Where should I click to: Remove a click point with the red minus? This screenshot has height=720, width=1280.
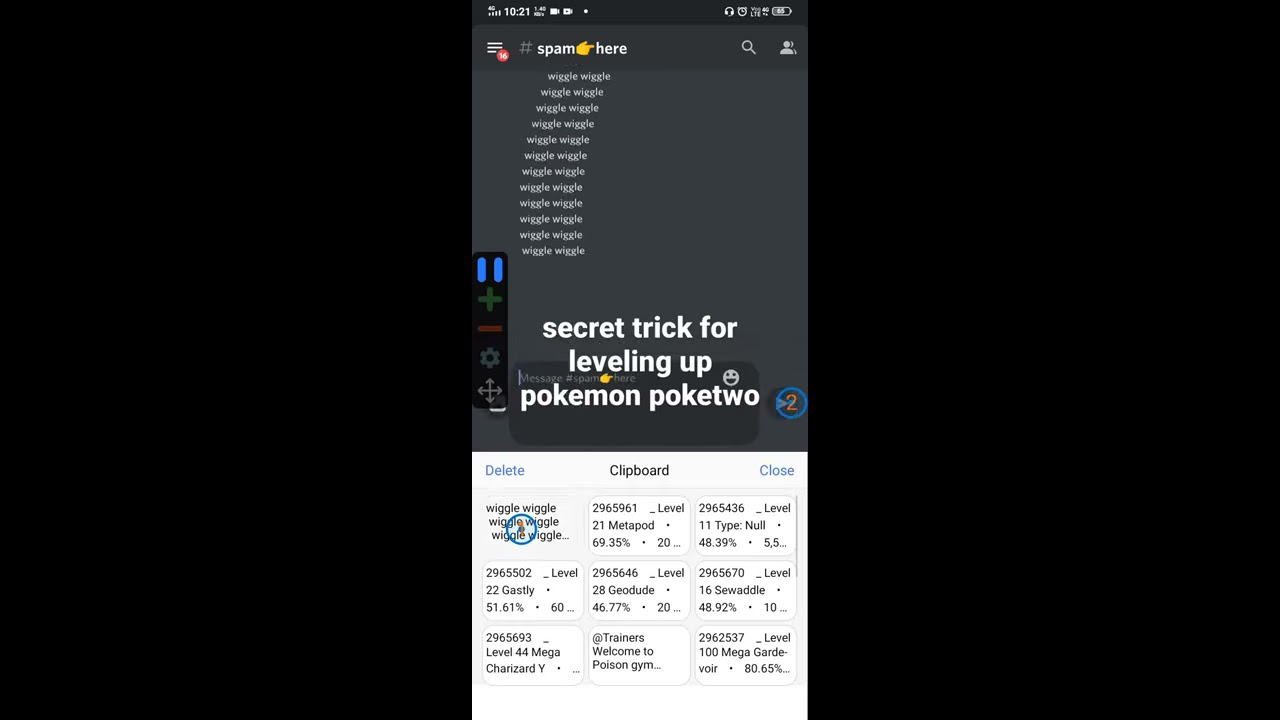tap(490, 329)
